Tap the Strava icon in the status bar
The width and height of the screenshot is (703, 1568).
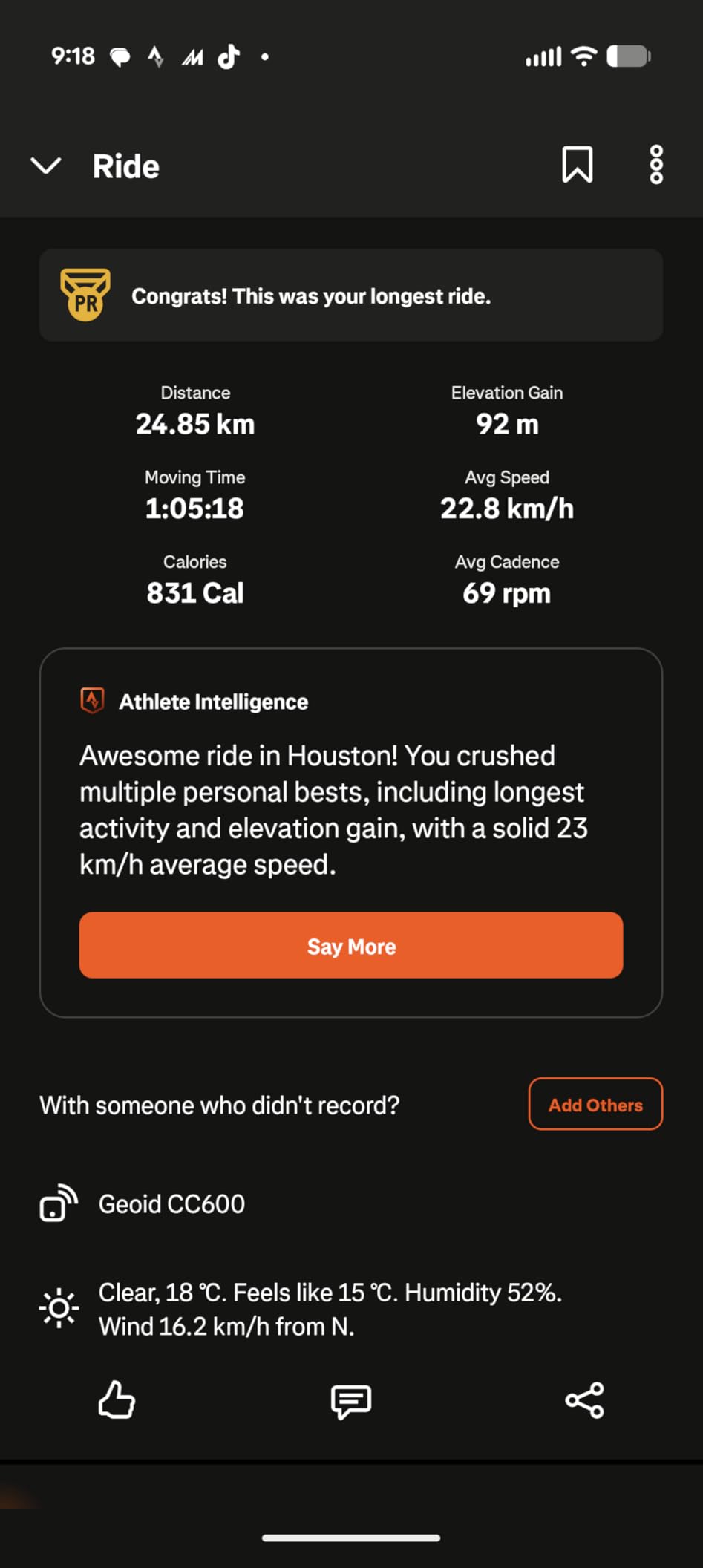tap(154, 56)
